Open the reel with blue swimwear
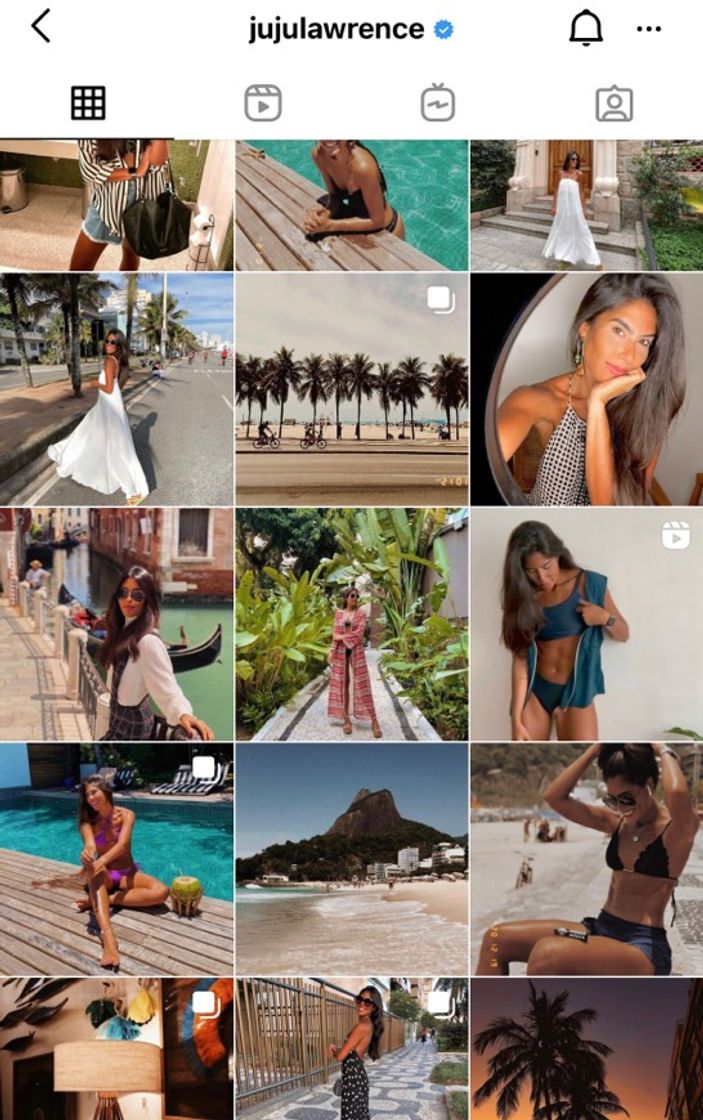Screen dimensions: 703x1120 click(587, 624)
